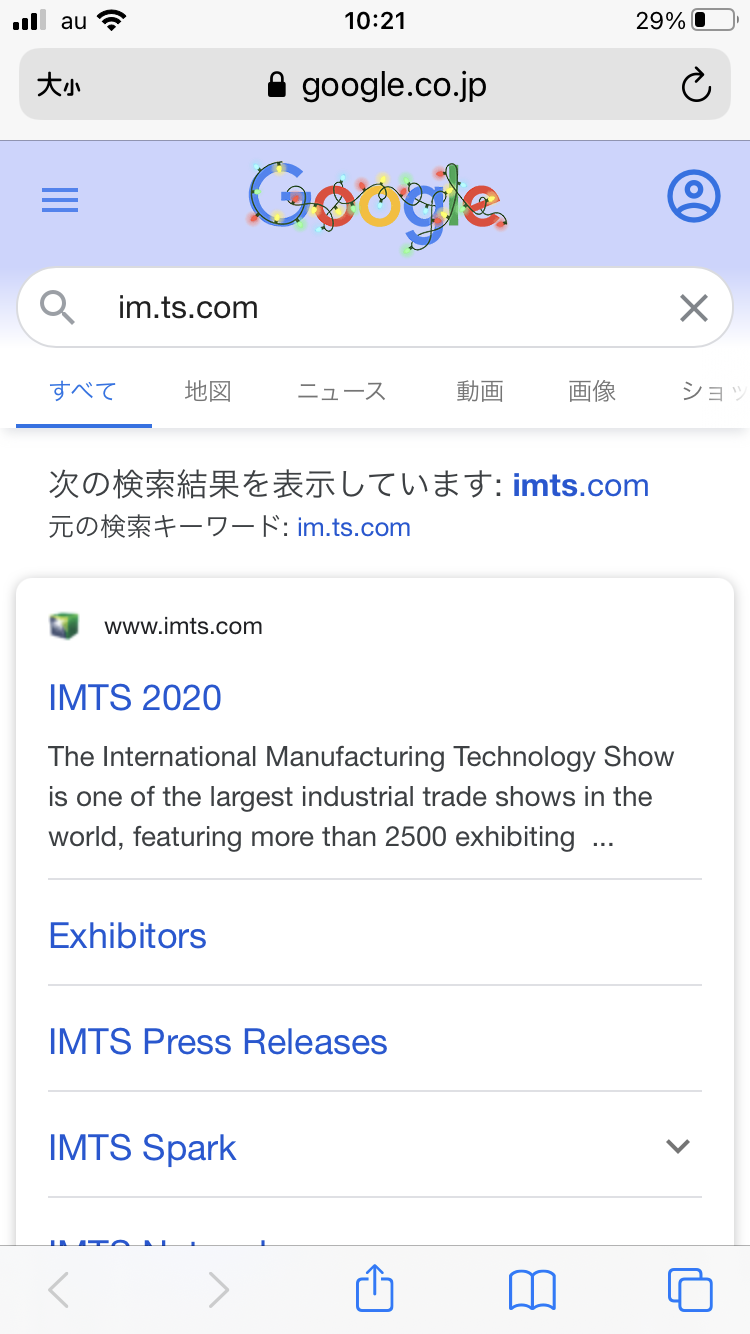Open the corrected imts.com search link
Viewport: 750px width, 1334px height.
coord(580,486)
